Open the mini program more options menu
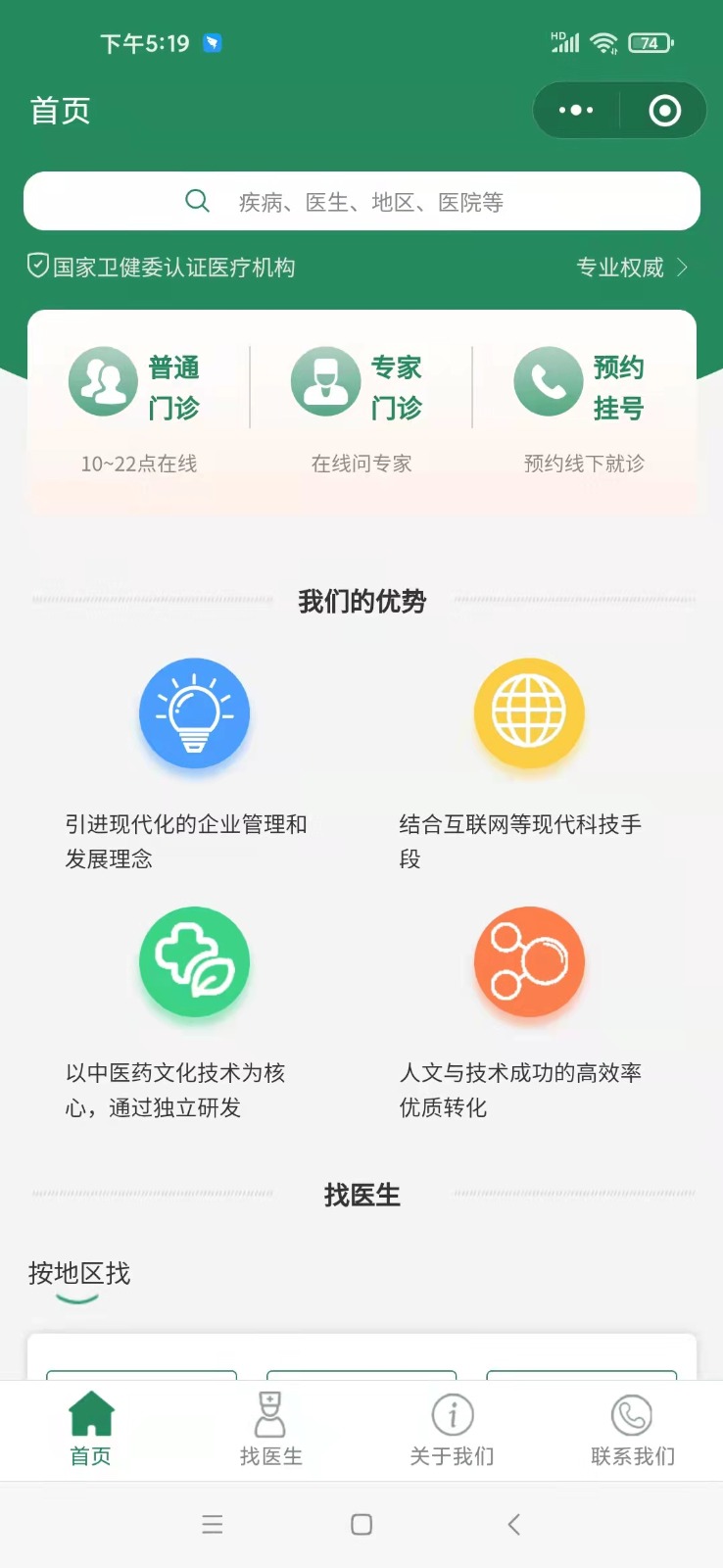 click(x=576, y=111)
